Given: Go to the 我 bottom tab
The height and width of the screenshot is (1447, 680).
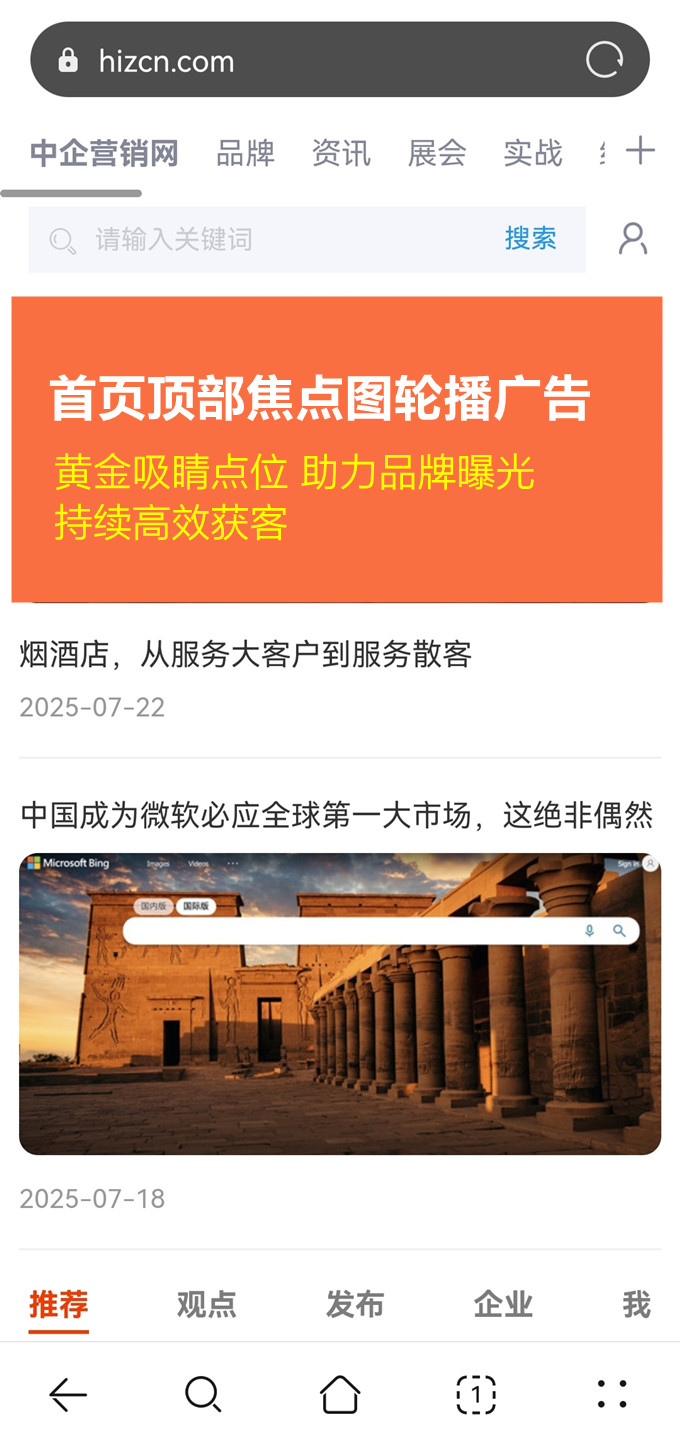Looking at the screenshot, I should tap(636, 1305).
